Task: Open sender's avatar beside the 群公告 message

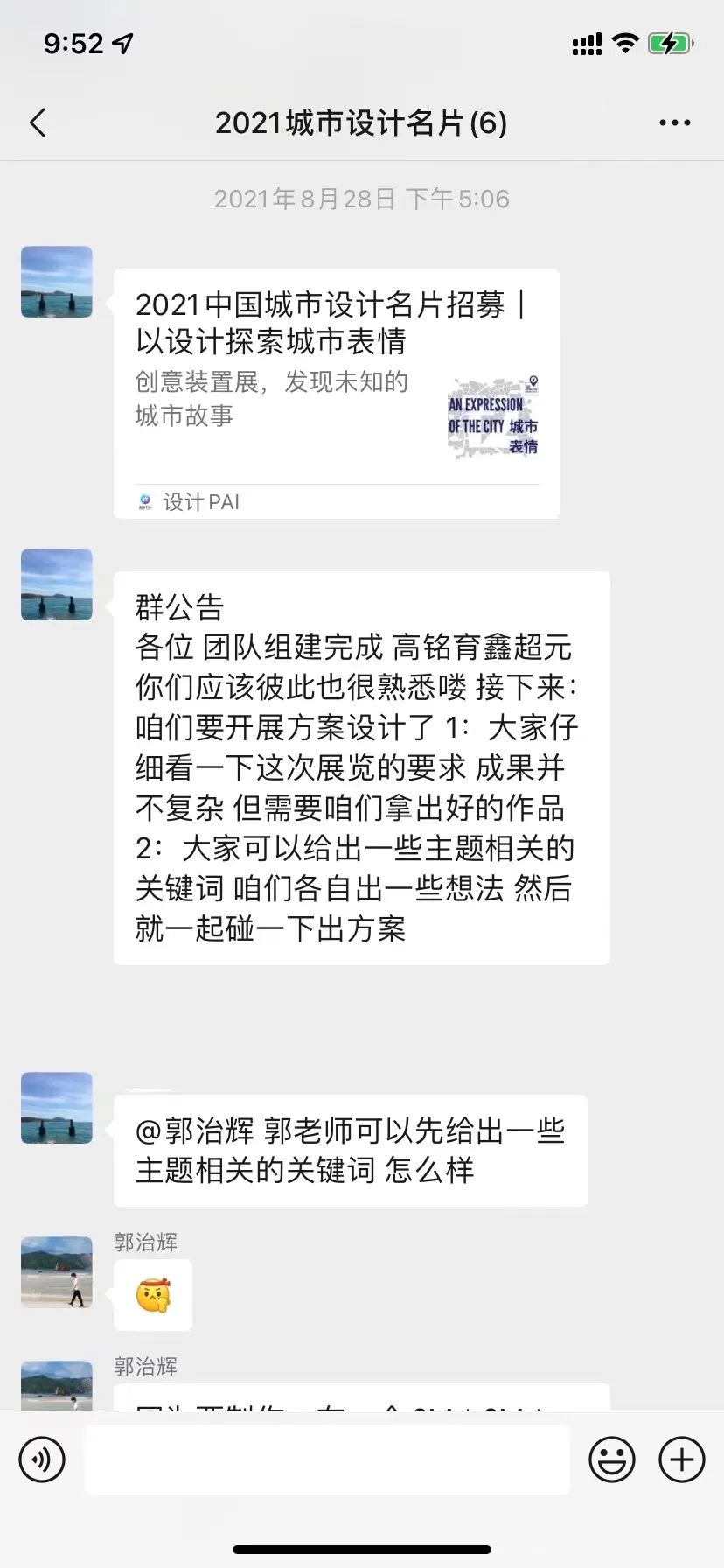Action: [x=57, y=584]
